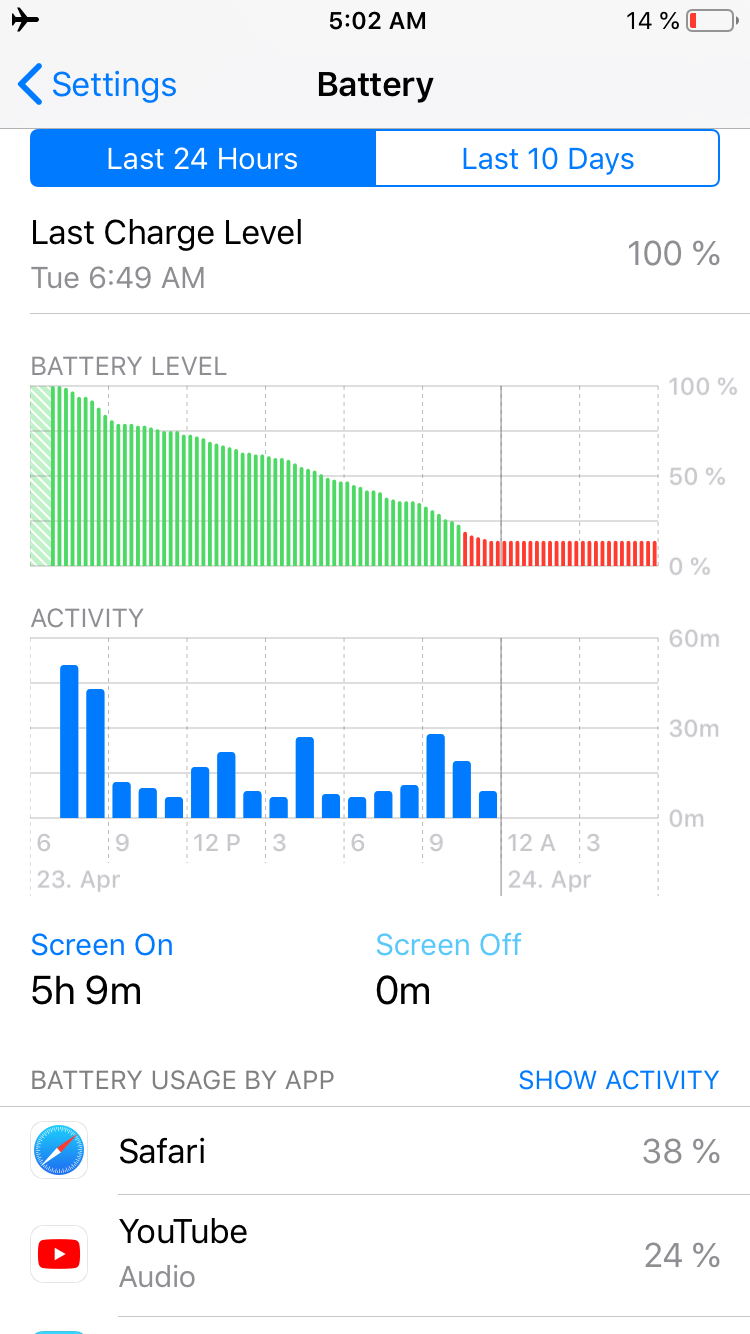The image size is (750, 1334).
Task: Open YouTube battery usage row
Action: pyautogui.click(x=375, y=1254)
